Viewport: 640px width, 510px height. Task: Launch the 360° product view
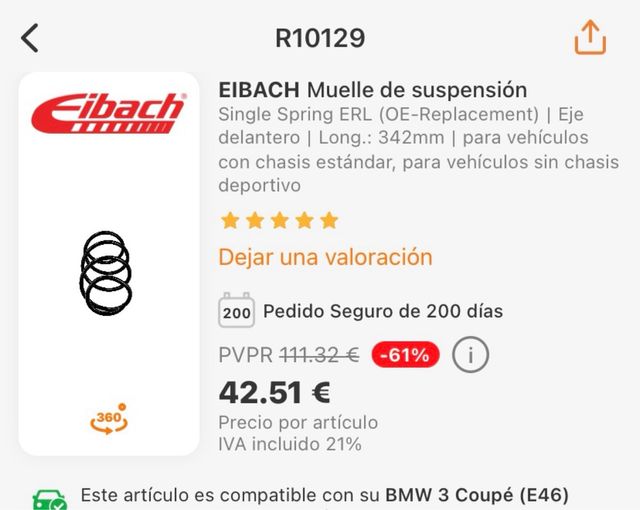pos(108,421)
